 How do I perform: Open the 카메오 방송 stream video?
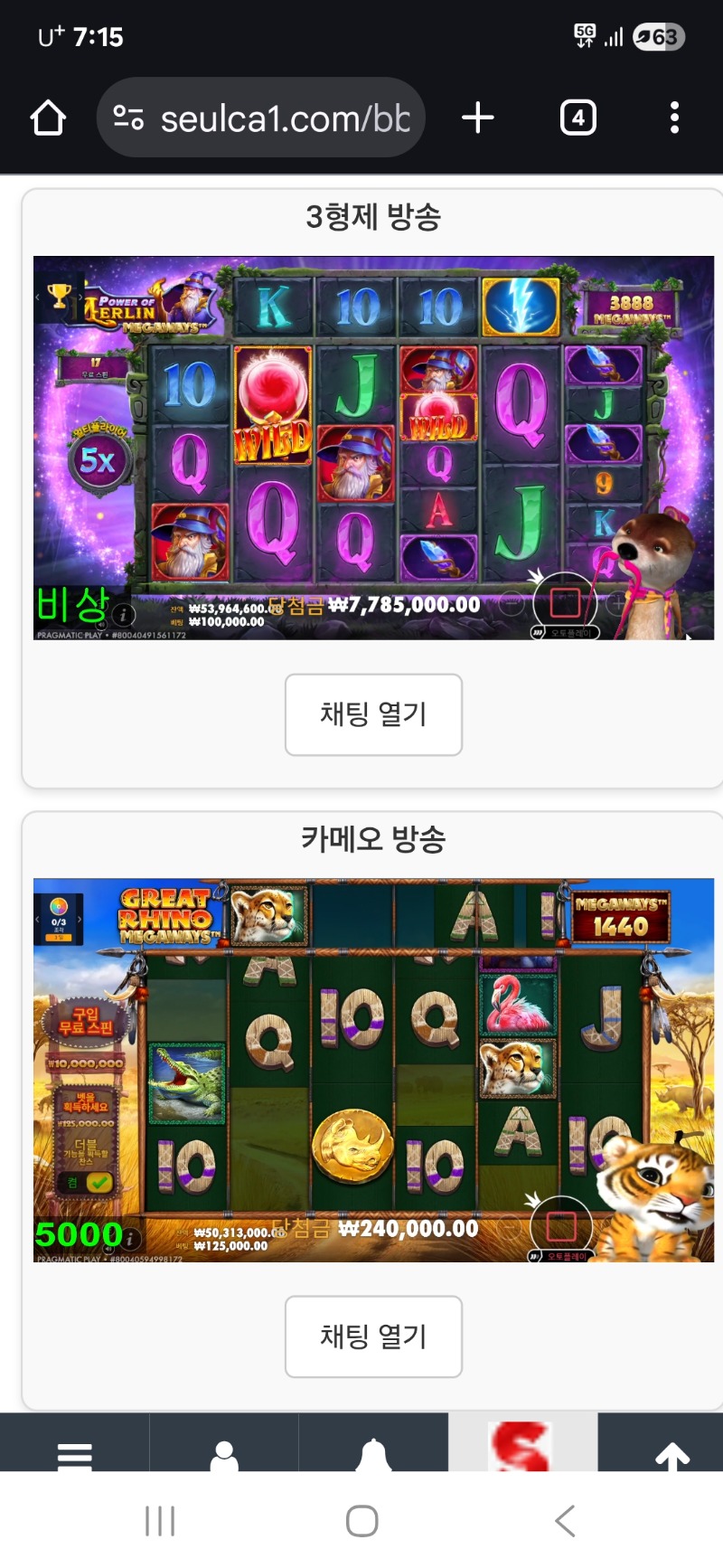[x=373, y=1070]
